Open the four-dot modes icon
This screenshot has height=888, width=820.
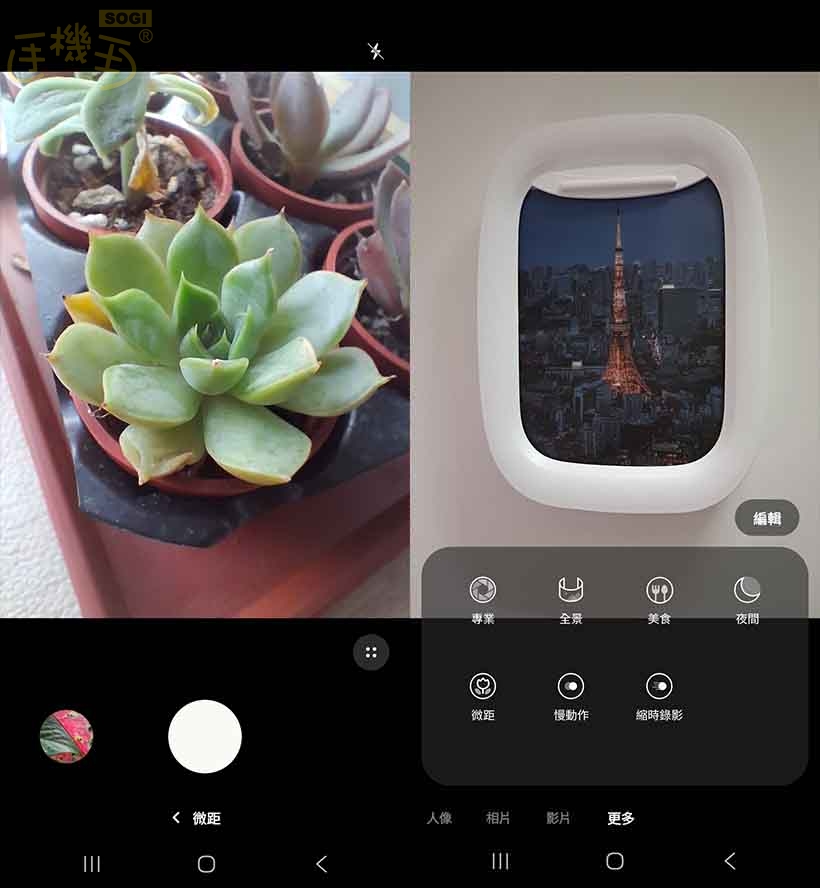click(371, 652)
